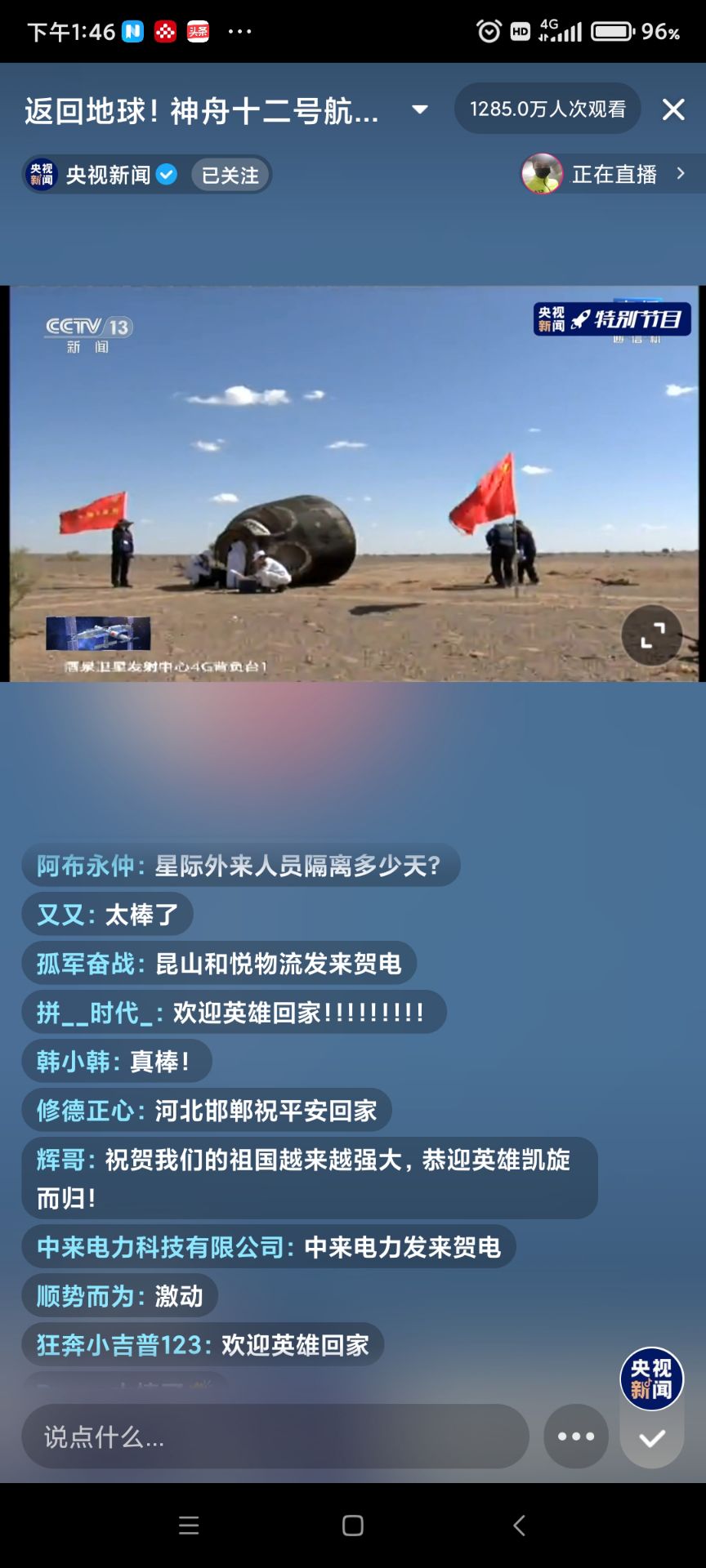
Task: Expand the stream title dropdown arrow
Action: (x=420, y=109)
